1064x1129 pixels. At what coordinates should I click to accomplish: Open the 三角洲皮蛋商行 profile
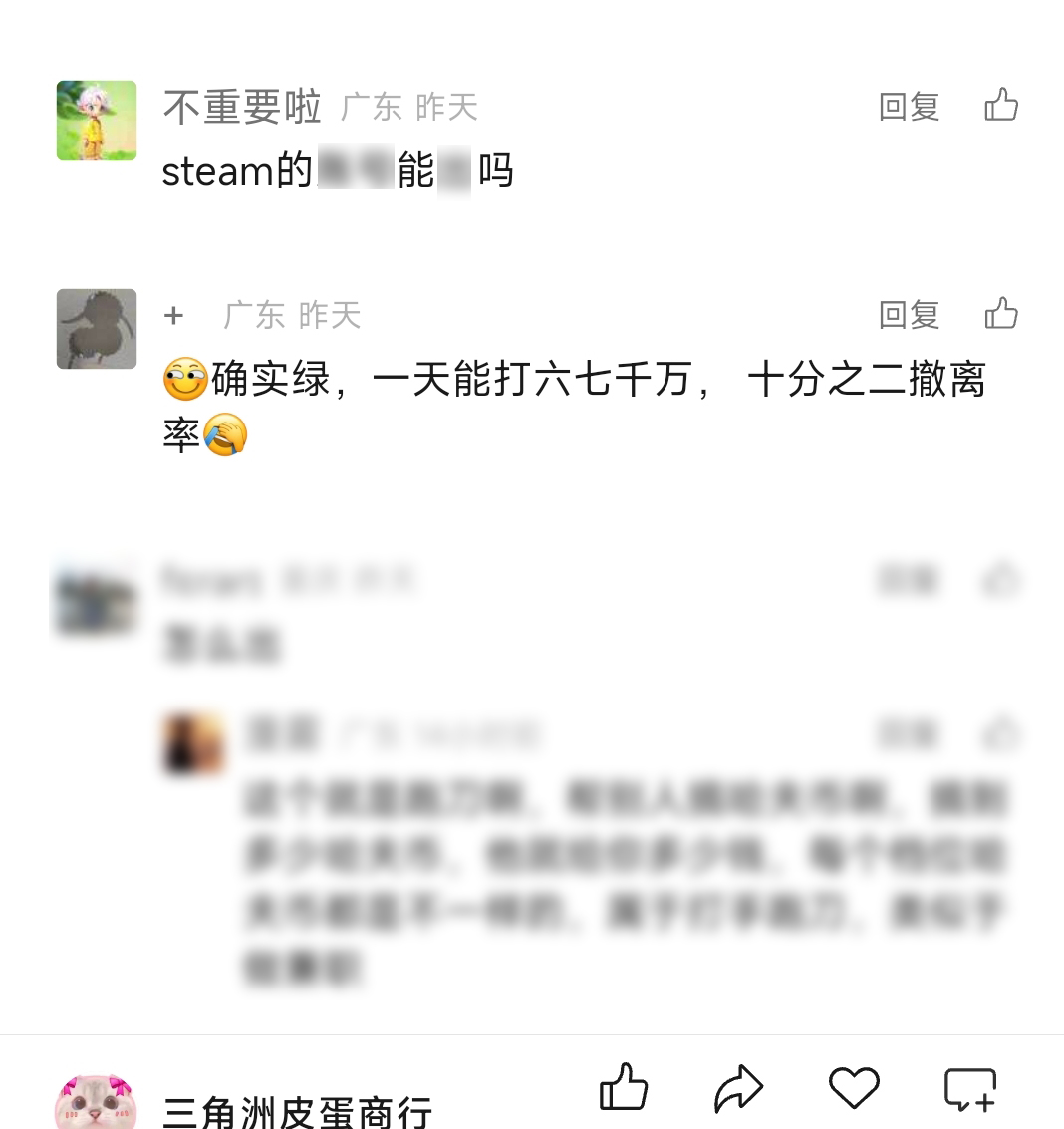(297, 1110)
